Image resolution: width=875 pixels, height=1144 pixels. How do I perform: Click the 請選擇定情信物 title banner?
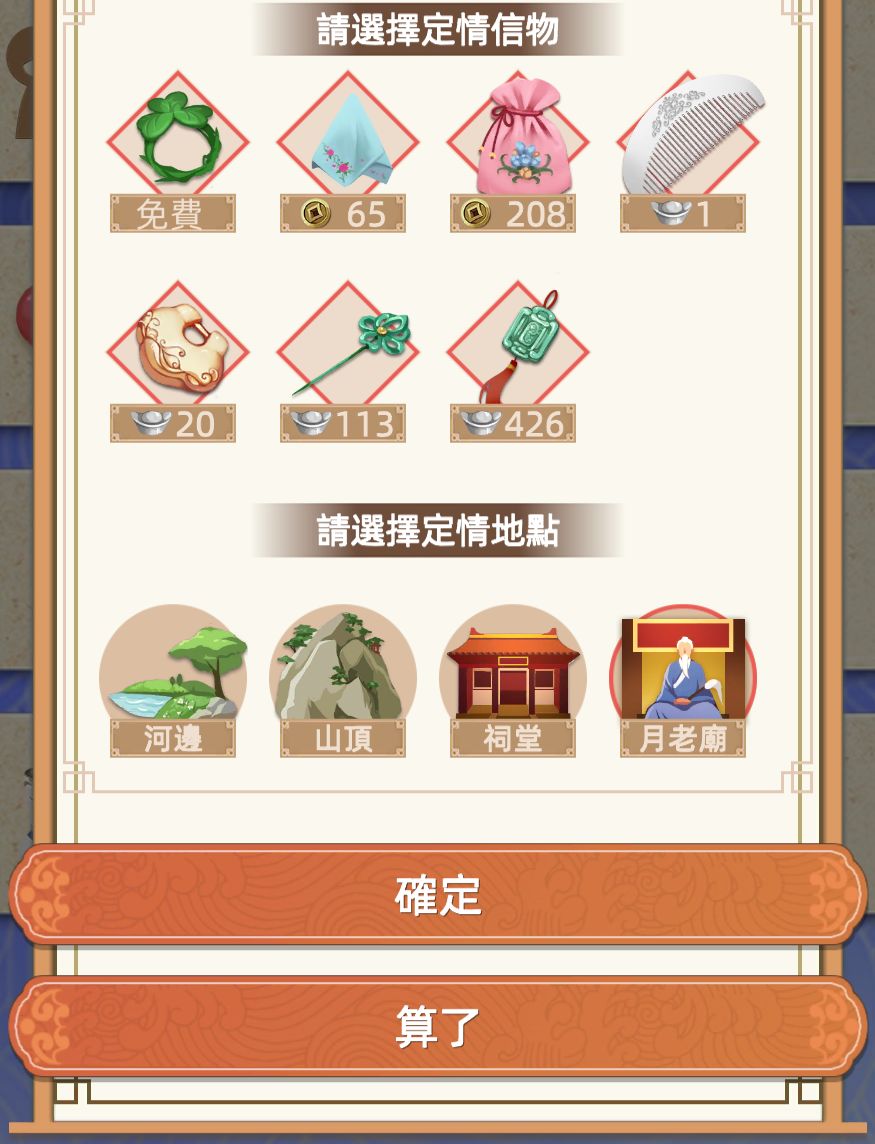tap(437, 30)
